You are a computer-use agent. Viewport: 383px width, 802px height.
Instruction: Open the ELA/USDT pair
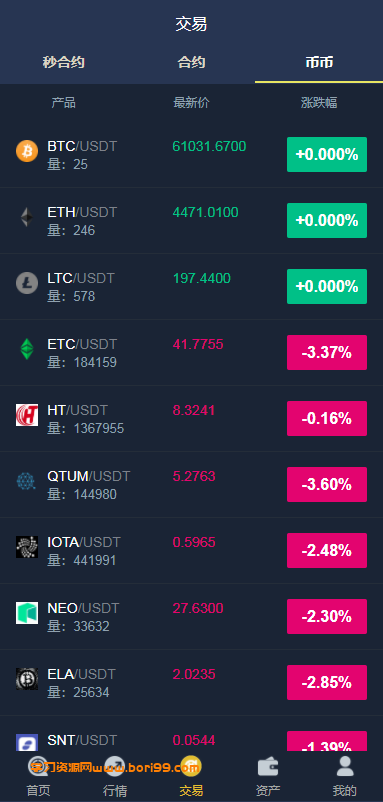(191, 682)
